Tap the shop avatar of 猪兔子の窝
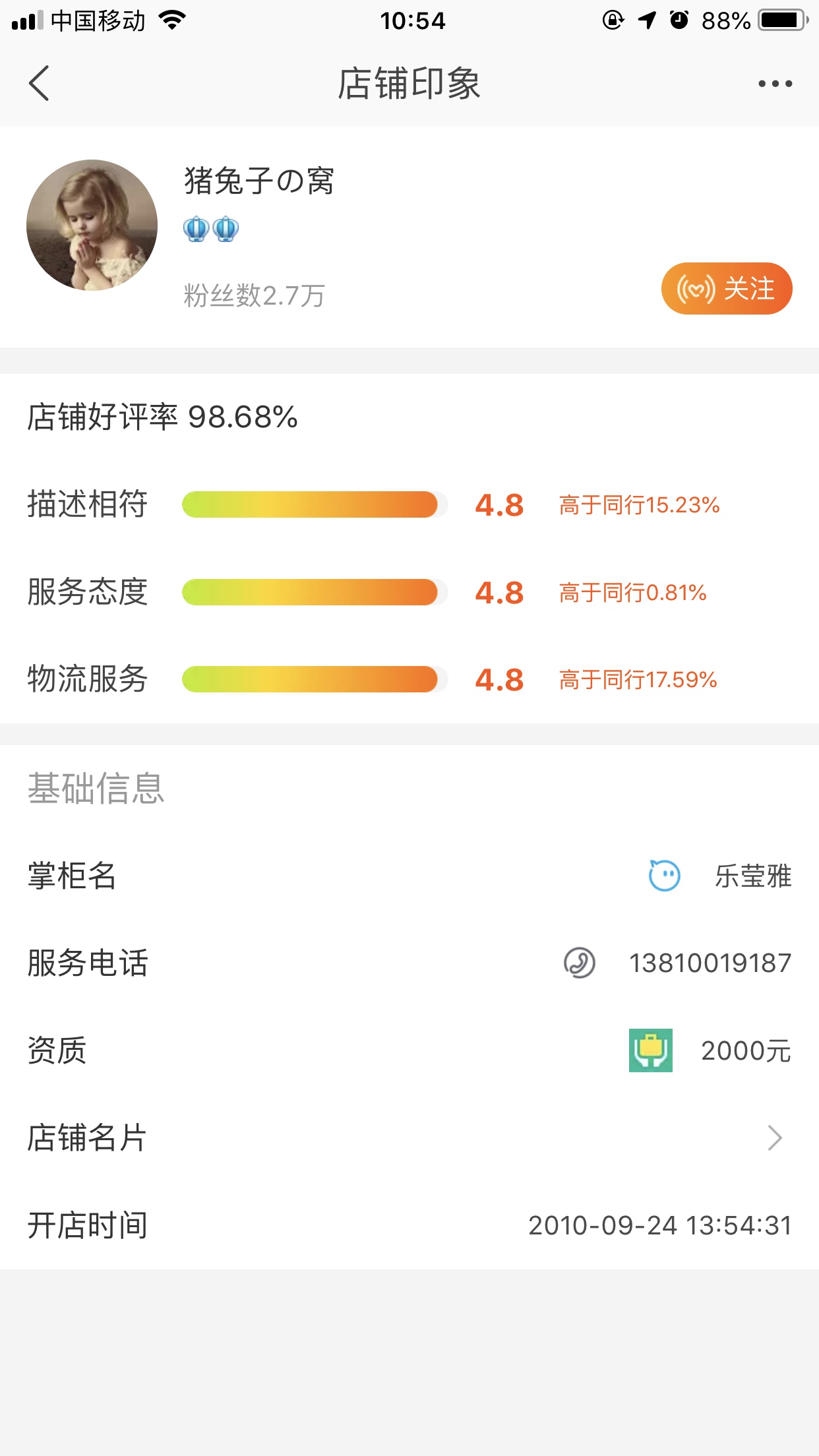Image resolution: width=819 pixels, height=1456 pixels. pos(92,225)
